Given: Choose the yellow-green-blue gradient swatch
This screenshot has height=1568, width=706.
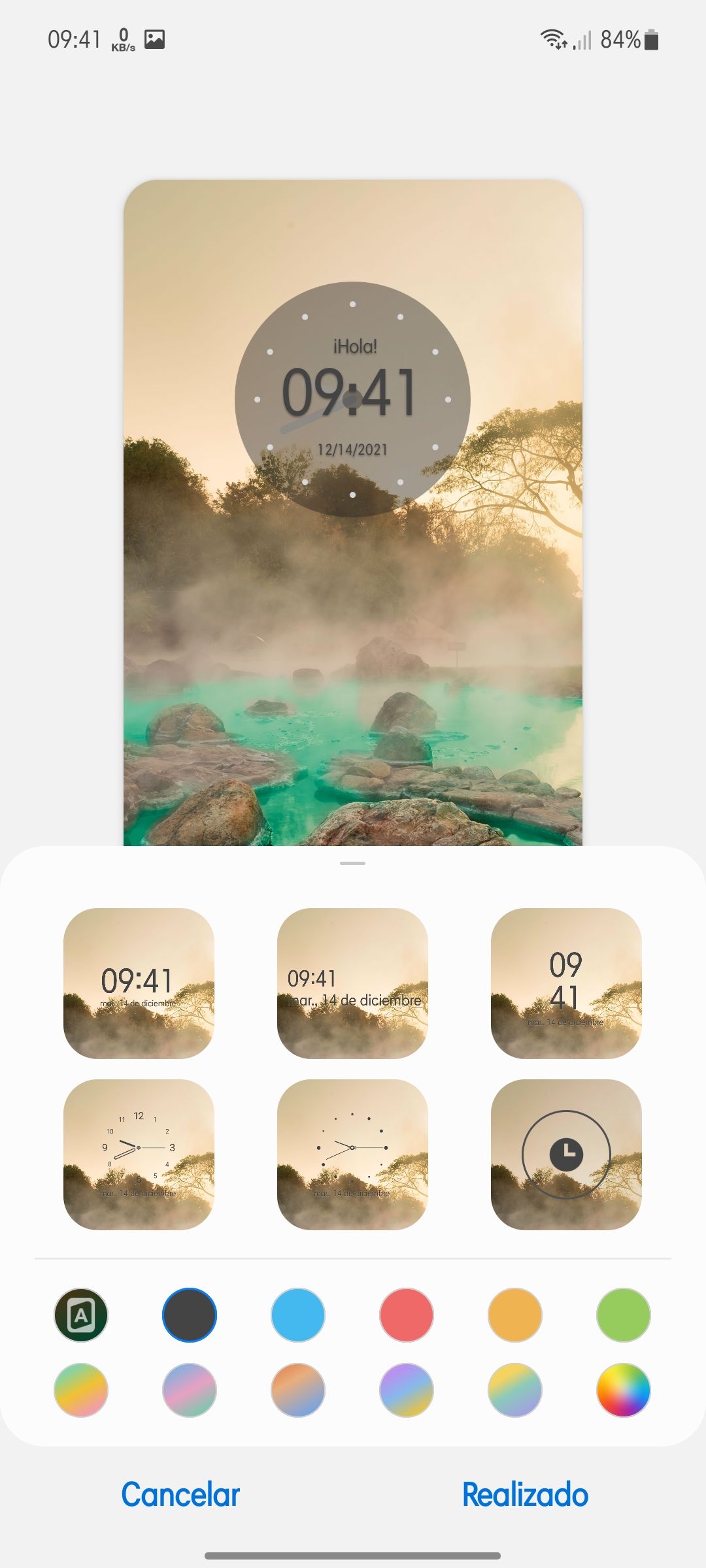Looking at the screenshot, I should (x=515, y=1390).
